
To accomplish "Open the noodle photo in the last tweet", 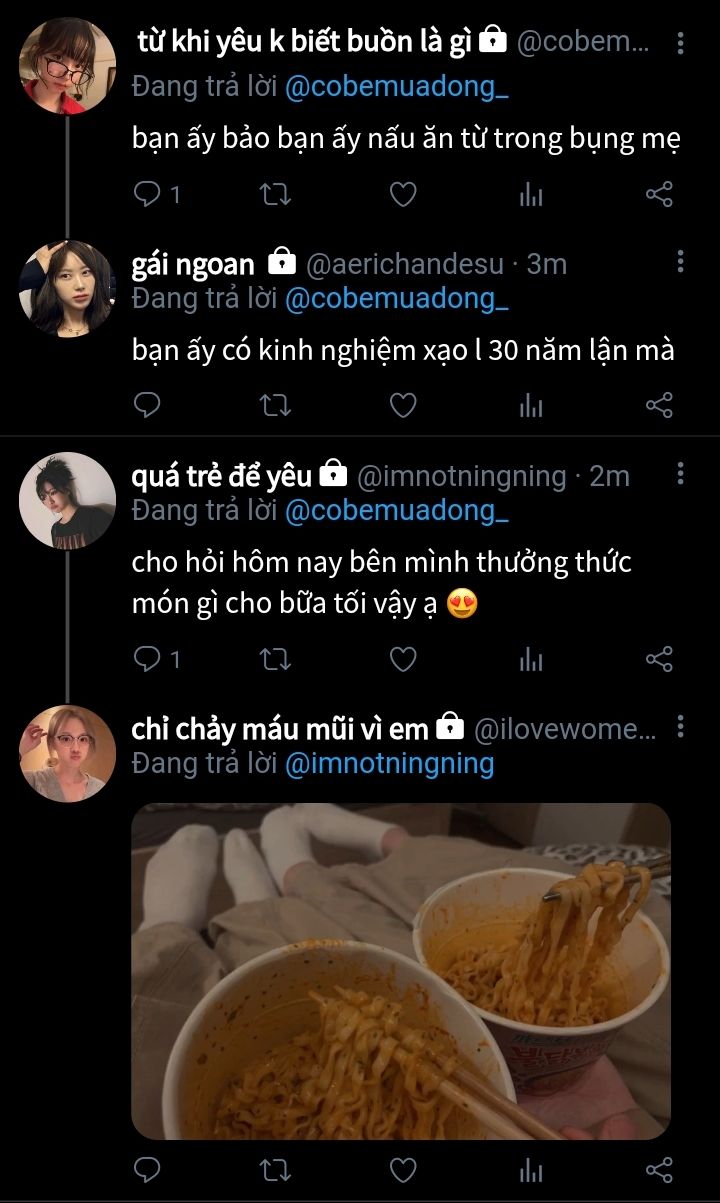I will (x=401, y=971).
